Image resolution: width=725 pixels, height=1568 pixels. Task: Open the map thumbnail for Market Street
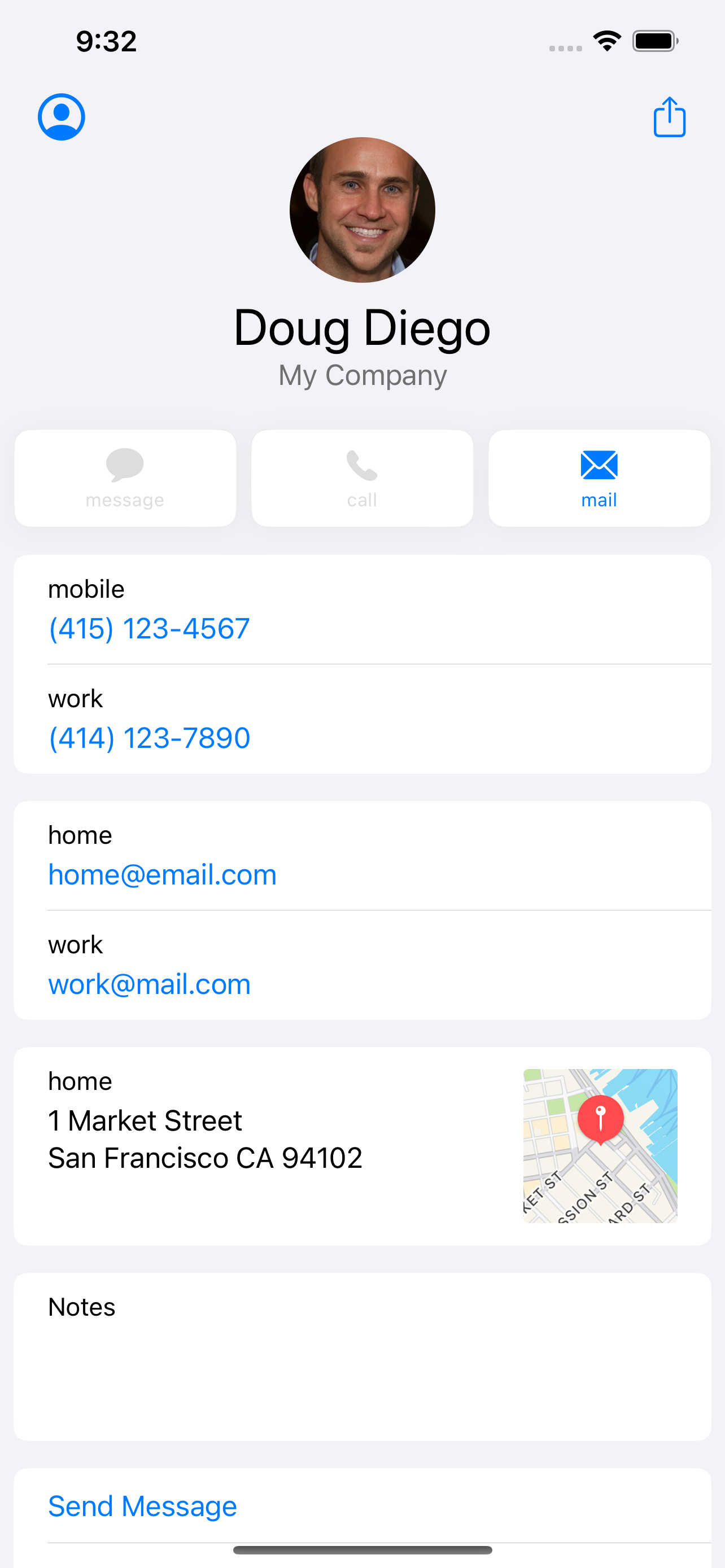tap(600, 1146)
